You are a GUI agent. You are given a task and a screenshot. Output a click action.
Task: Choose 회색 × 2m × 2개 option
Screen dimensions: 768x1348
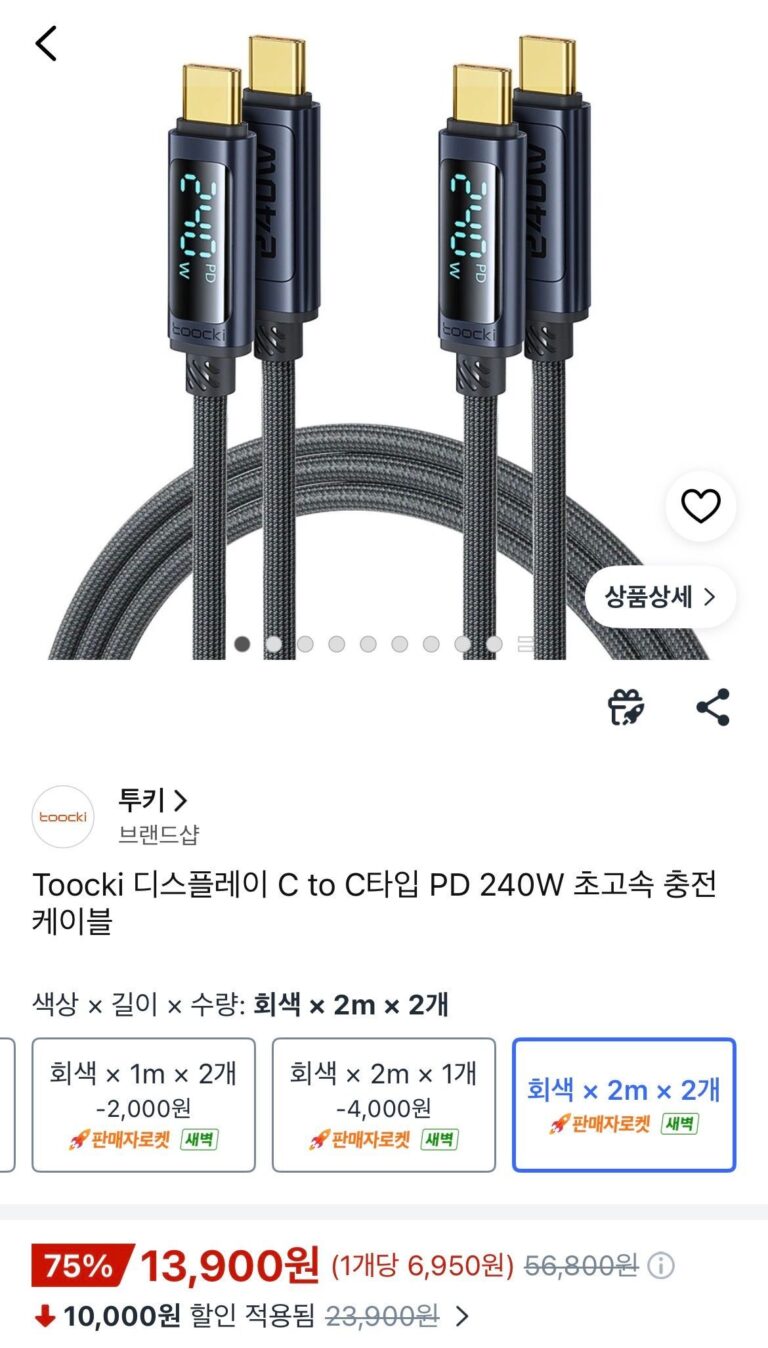click(x=623, y=1105)
